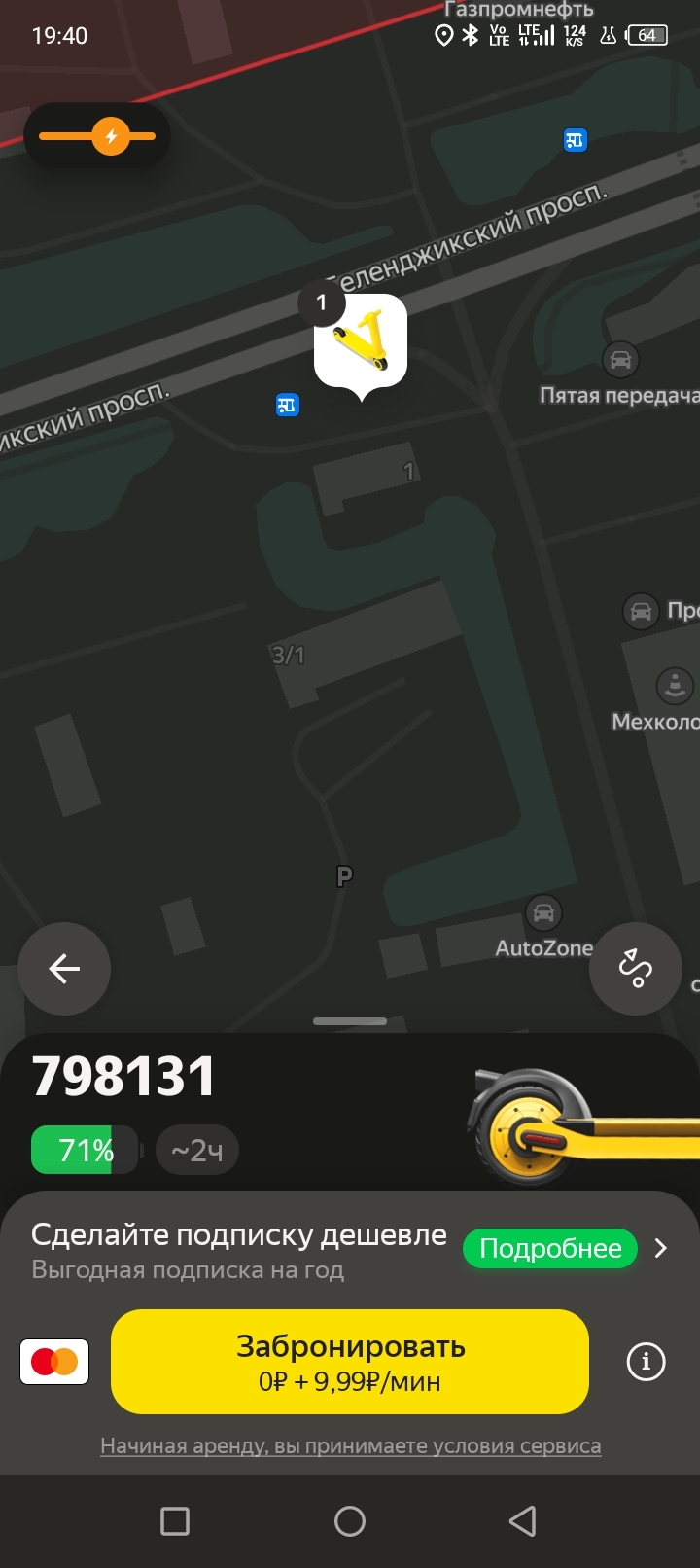Show scooter info via the i icon

coord(647,1362)
